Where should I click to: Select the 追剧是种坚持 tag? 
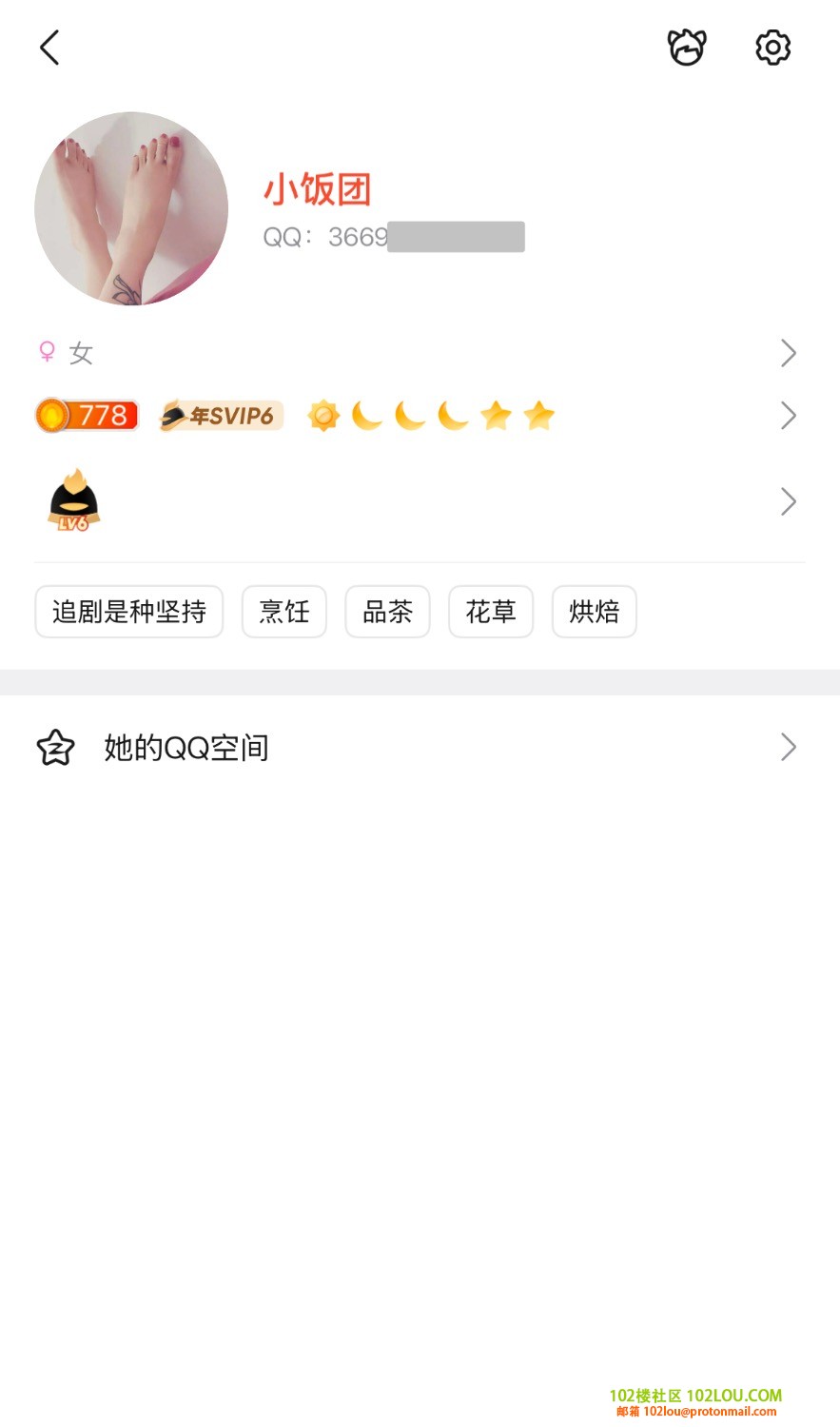[129, 612]
